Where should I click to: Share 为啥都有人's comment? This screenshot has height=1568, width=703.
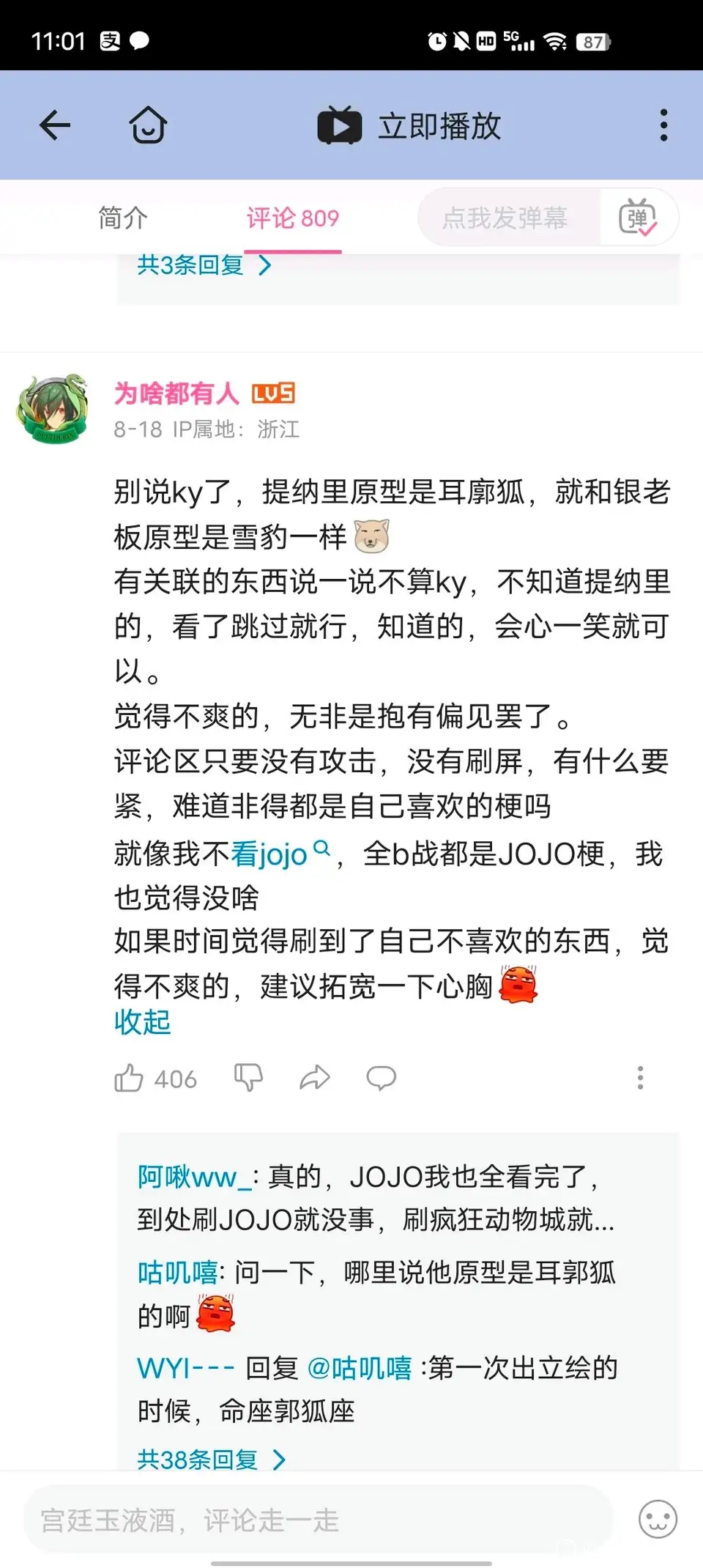coord(315,1078)
